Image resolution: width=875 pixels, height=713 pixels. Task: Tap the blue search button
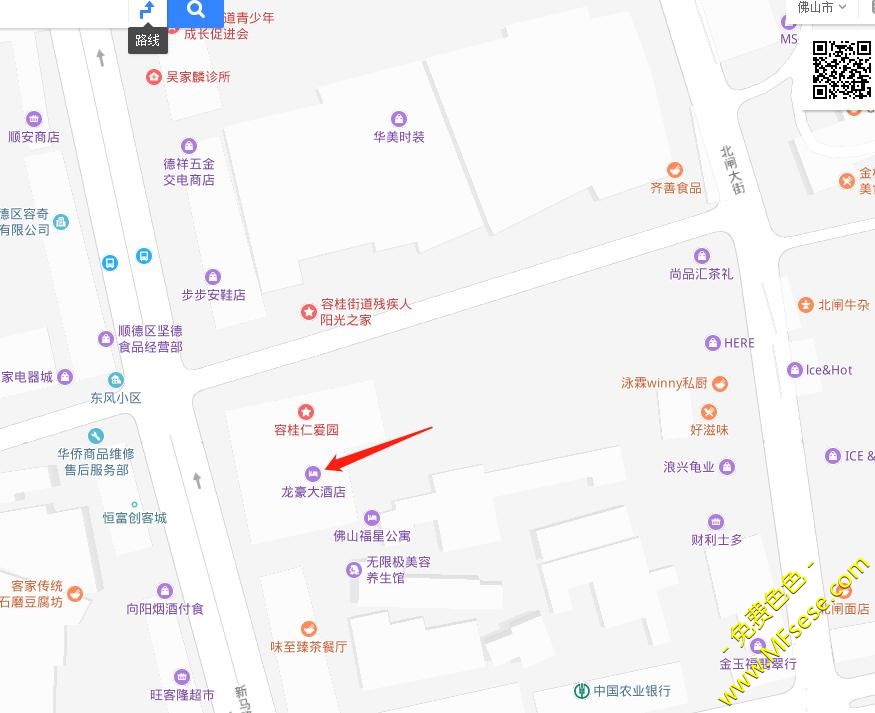[196, 11]
